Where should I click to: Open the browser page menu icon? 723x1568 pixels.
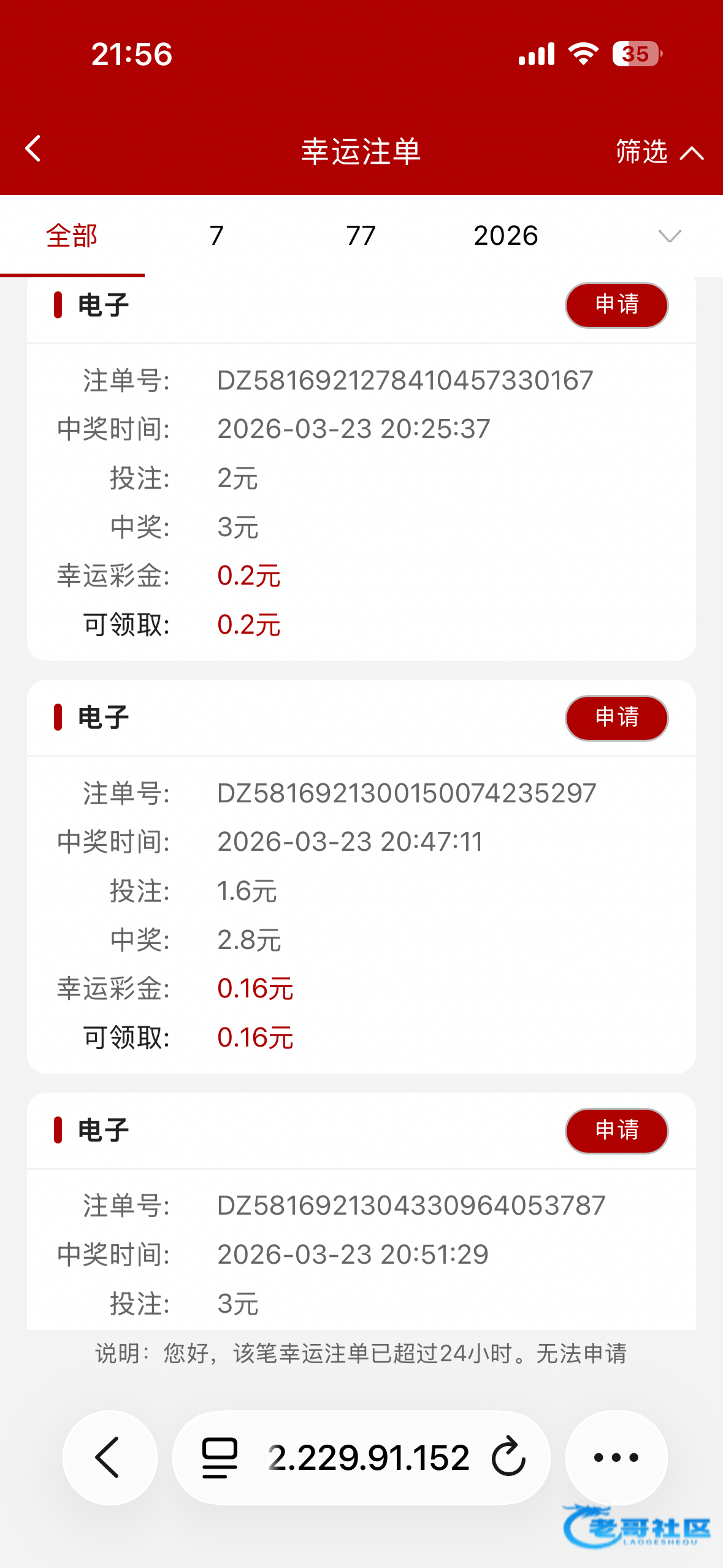[219, 1457]
